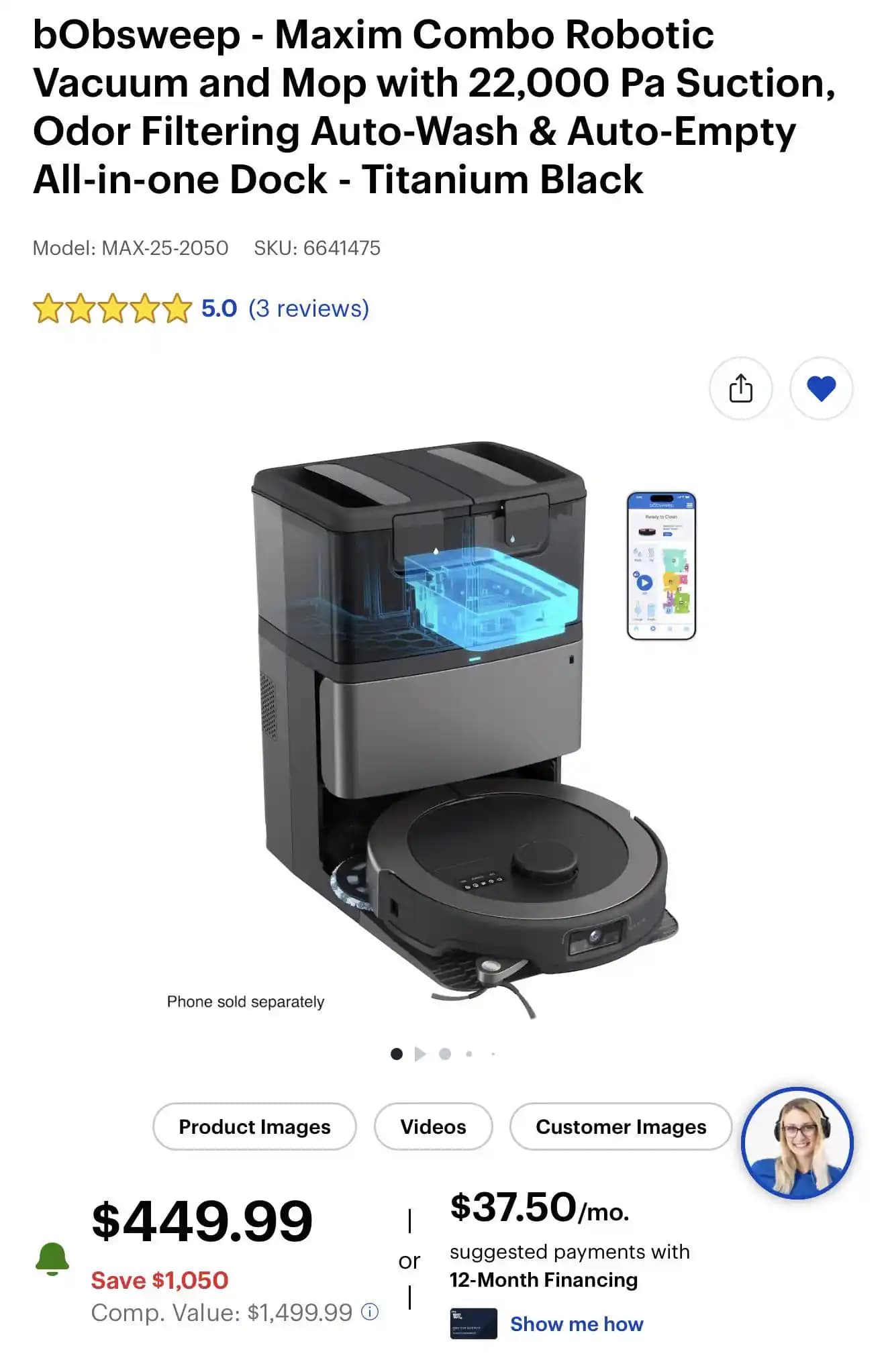Play the product video from the carousel dots

coord(422,1053)
